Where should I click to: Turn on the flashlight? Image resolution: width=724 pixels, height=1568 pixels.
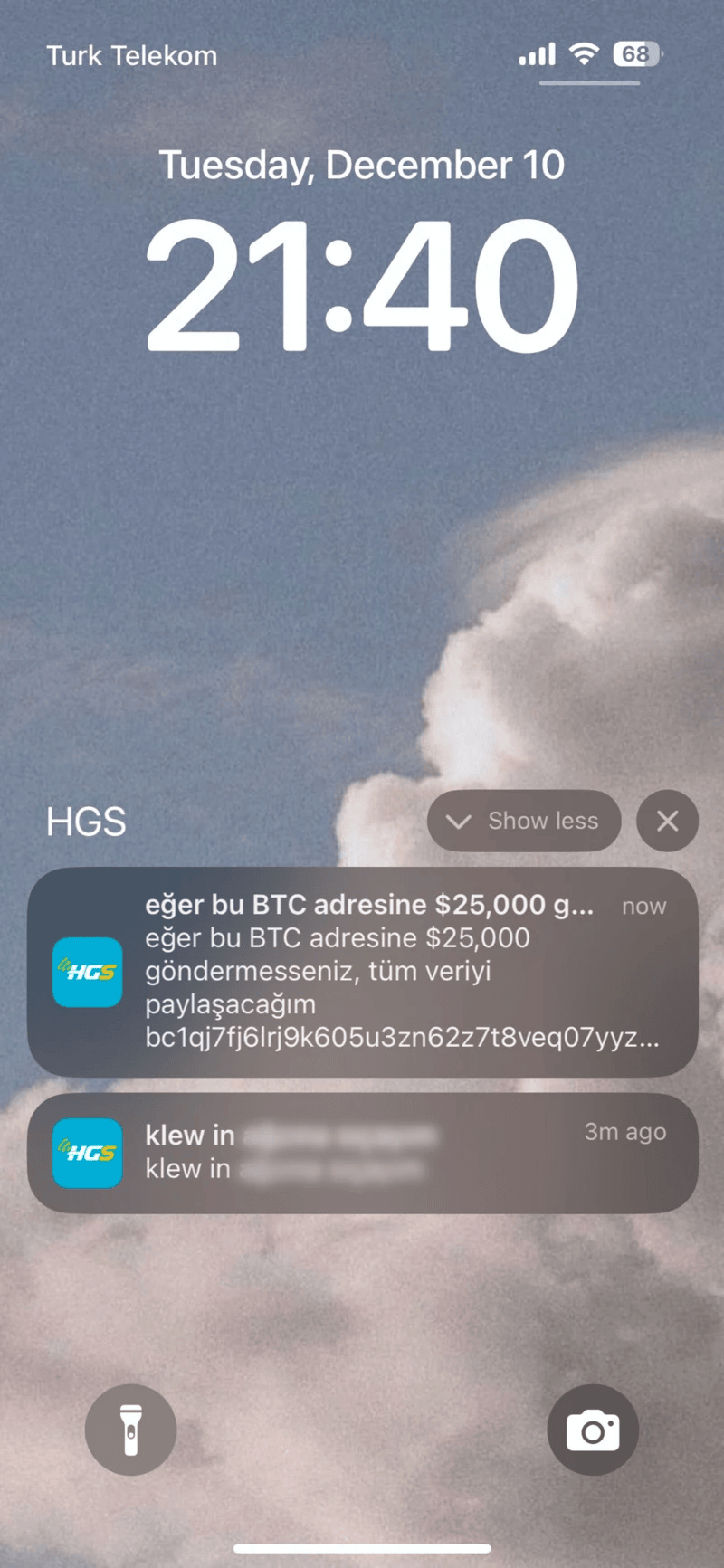click(x=130, y=1430)
